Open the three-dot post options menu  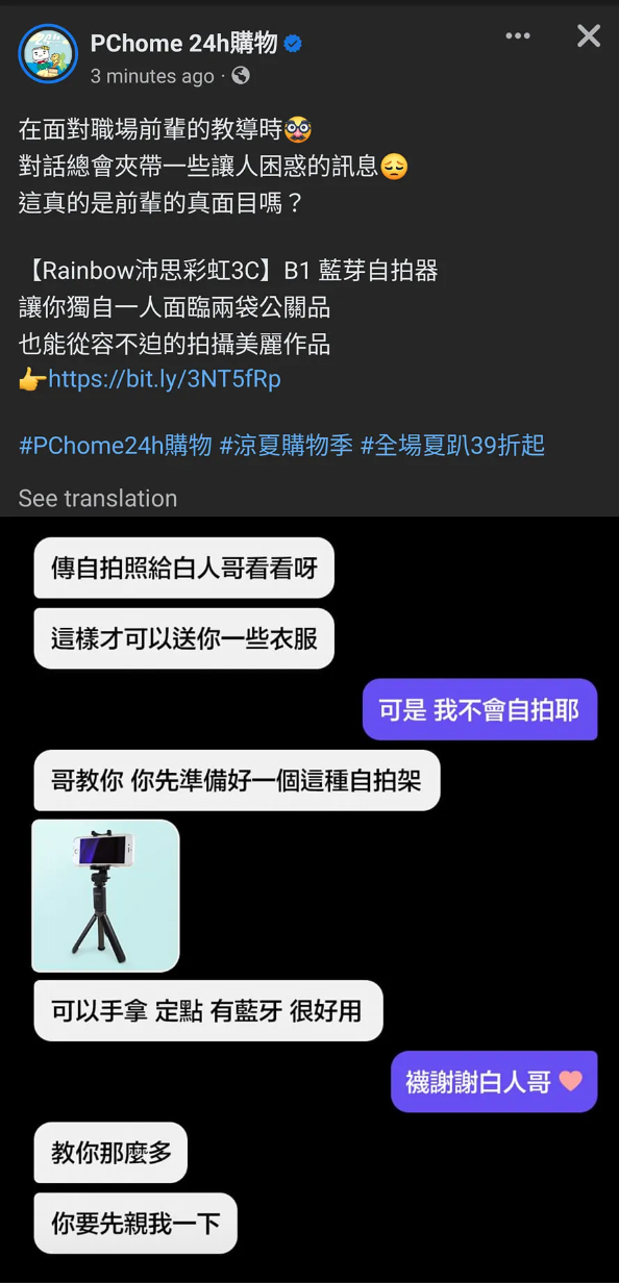[x=518, y=36]
